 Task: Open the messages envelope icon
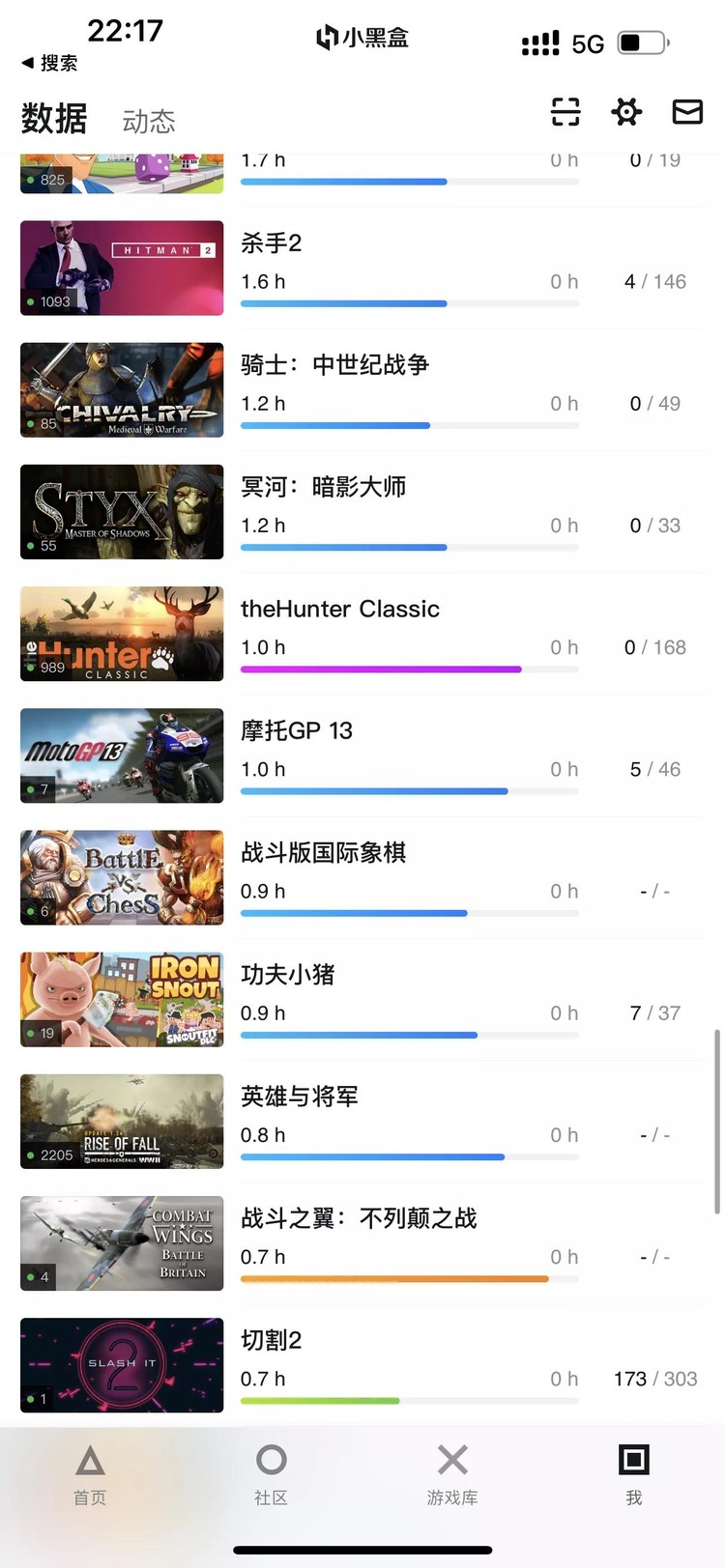click(687, 112)
